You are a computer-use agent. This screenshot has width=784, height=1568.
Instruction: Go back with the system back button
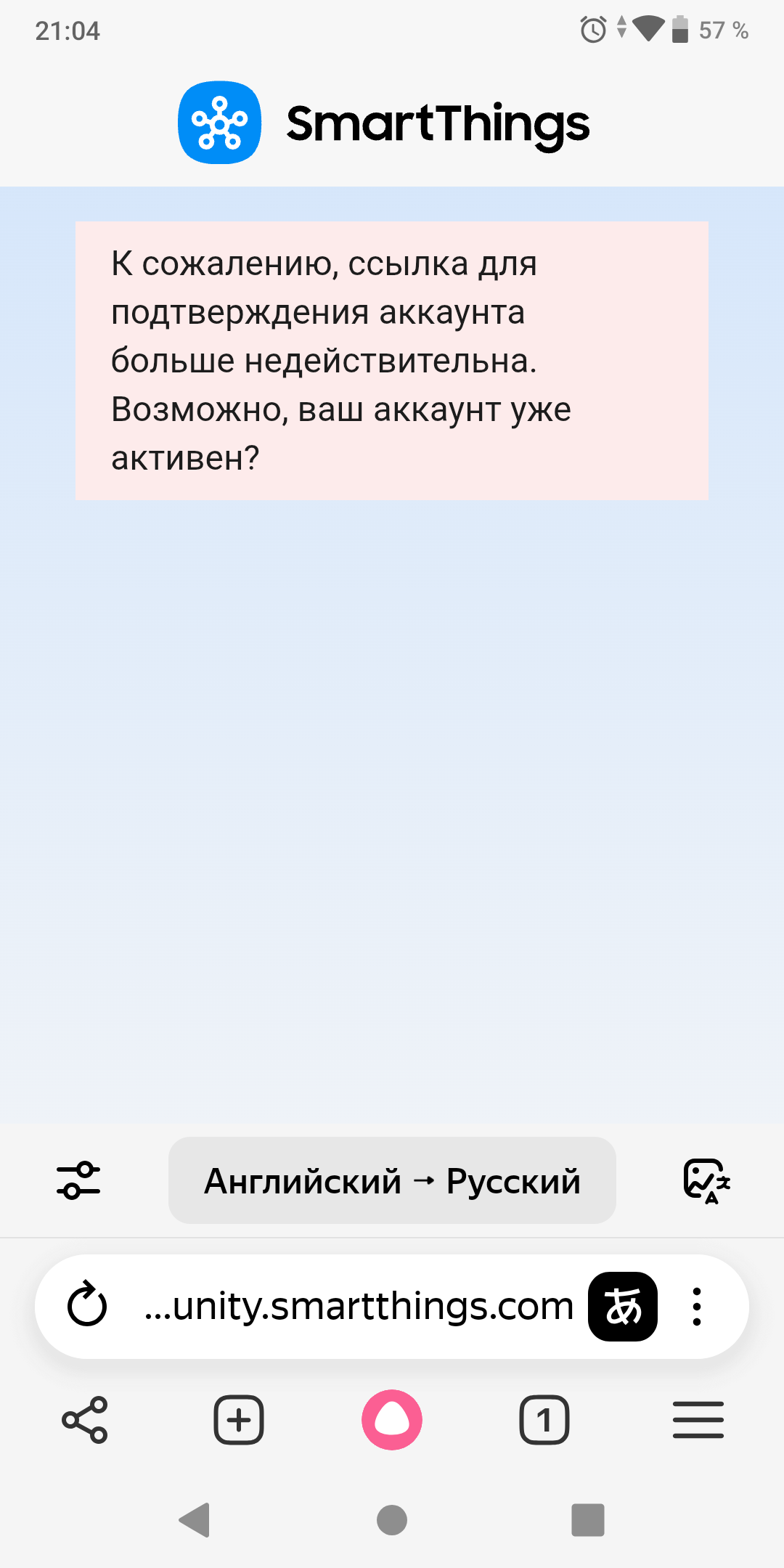195,1520
